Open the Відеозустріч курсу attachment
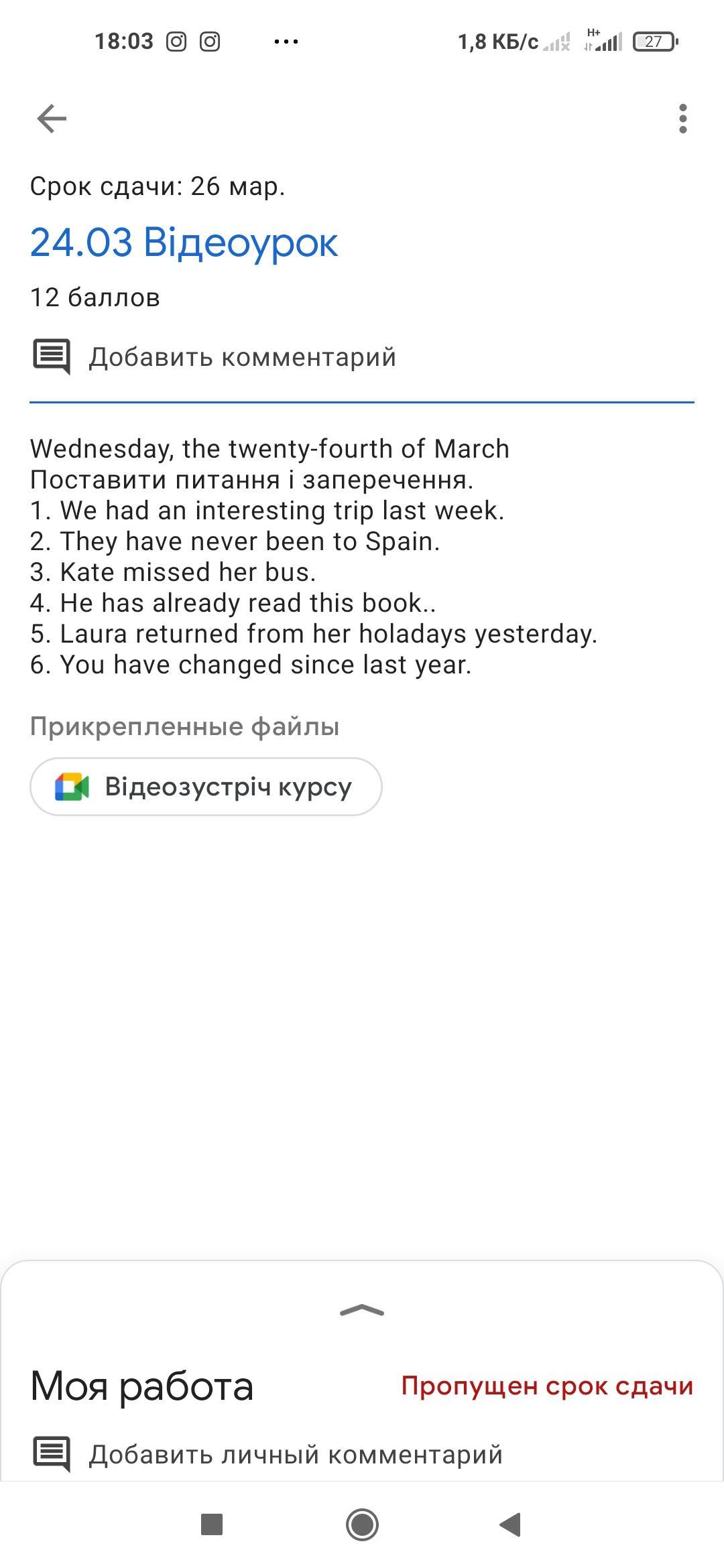This screenshot has width=724, height=1568. (x=206, y=787)
